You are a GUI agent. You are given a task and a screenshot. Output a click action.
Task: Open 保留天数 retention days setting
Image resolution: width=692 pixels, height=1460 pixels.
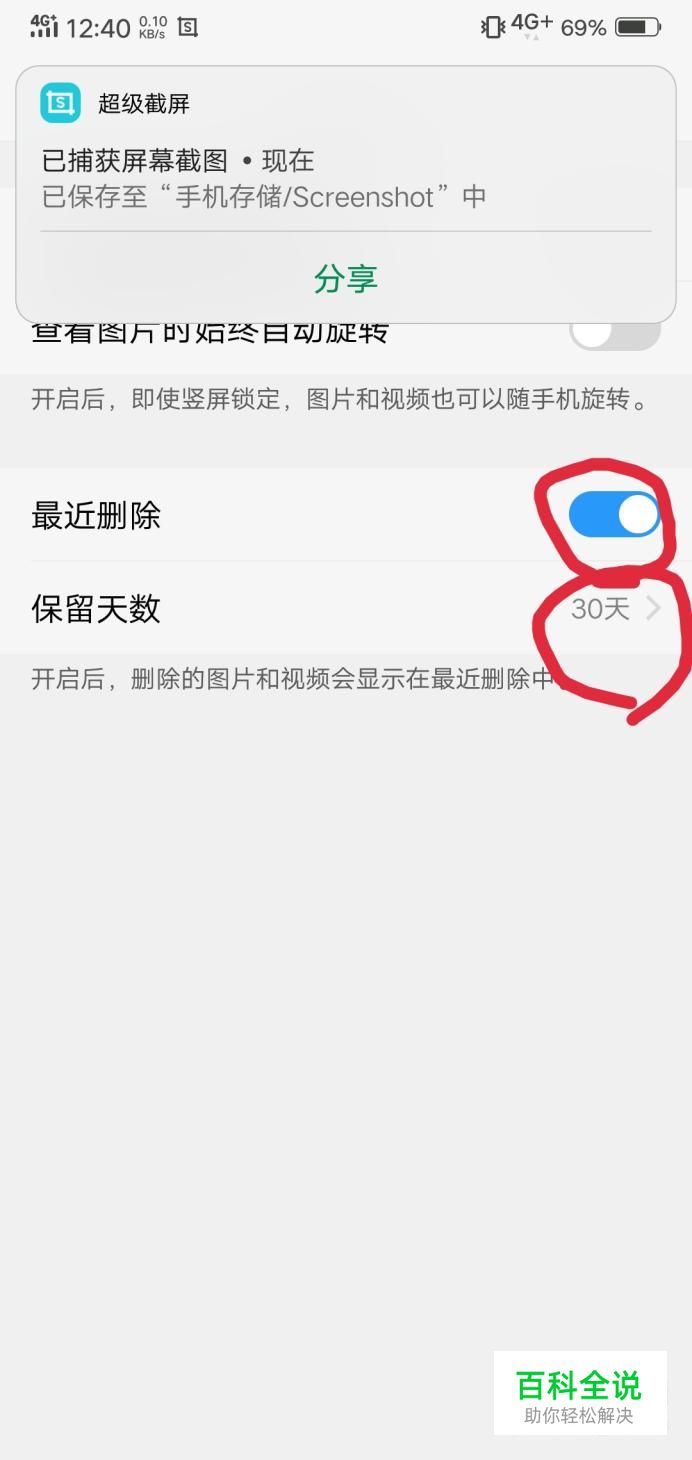click(346, 608)
